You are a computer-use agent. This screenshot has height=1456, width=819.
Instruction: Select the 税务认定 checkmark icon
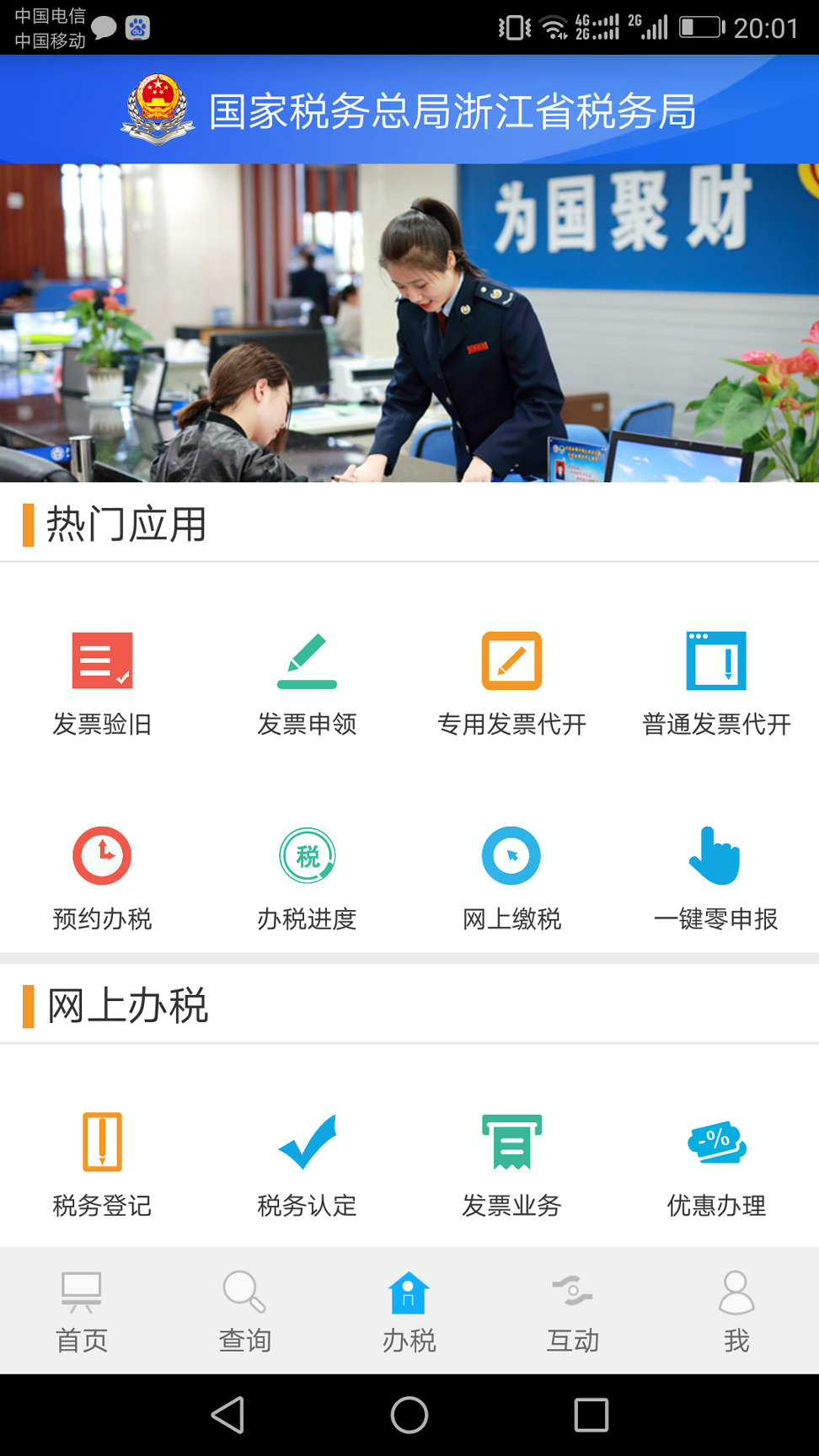pos(307,1163)
